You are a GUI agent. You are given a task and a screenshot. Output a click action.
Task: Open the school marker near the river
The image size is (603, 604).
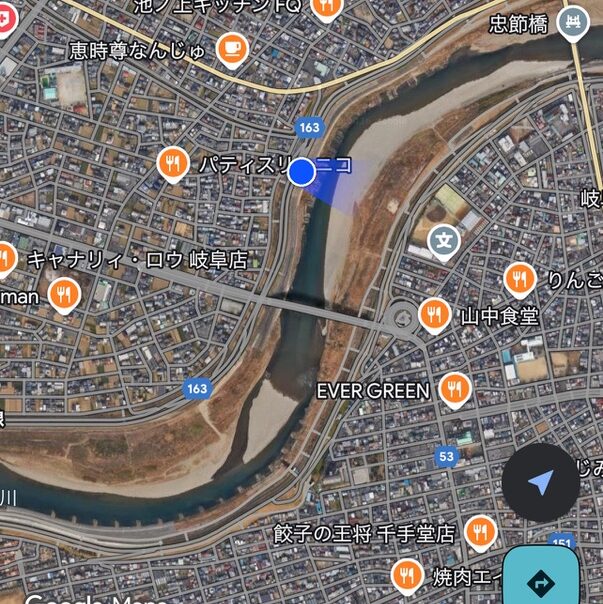click(x=443, y=240)
